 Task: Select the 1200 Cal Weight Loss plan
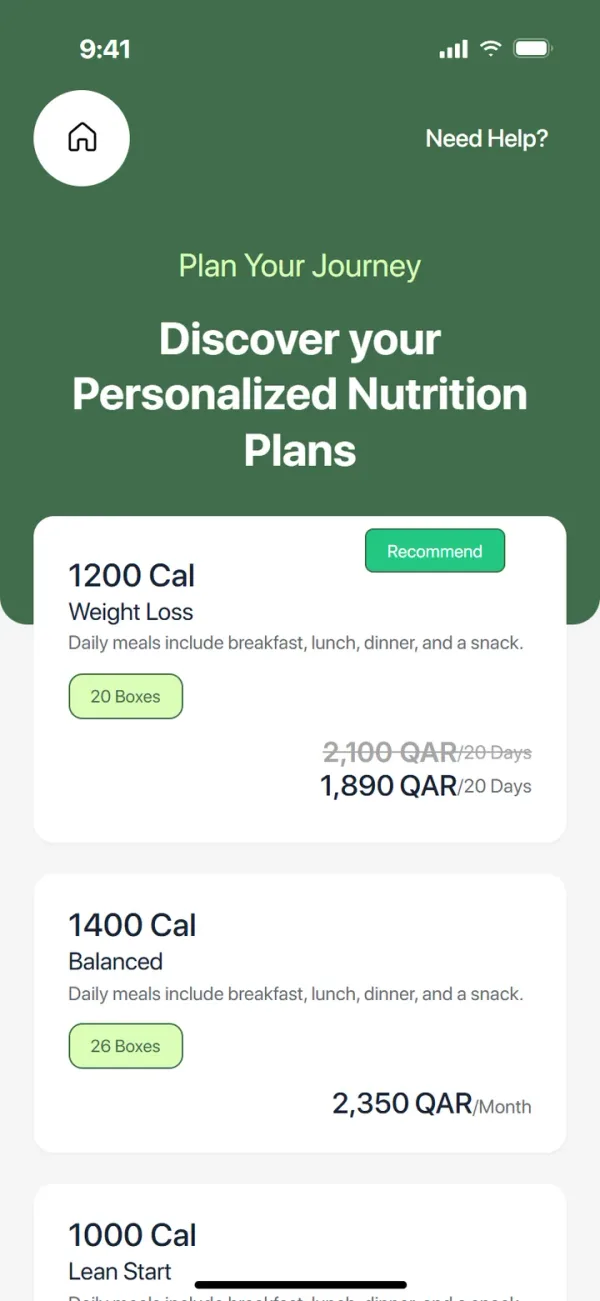(x=300, y=679)
